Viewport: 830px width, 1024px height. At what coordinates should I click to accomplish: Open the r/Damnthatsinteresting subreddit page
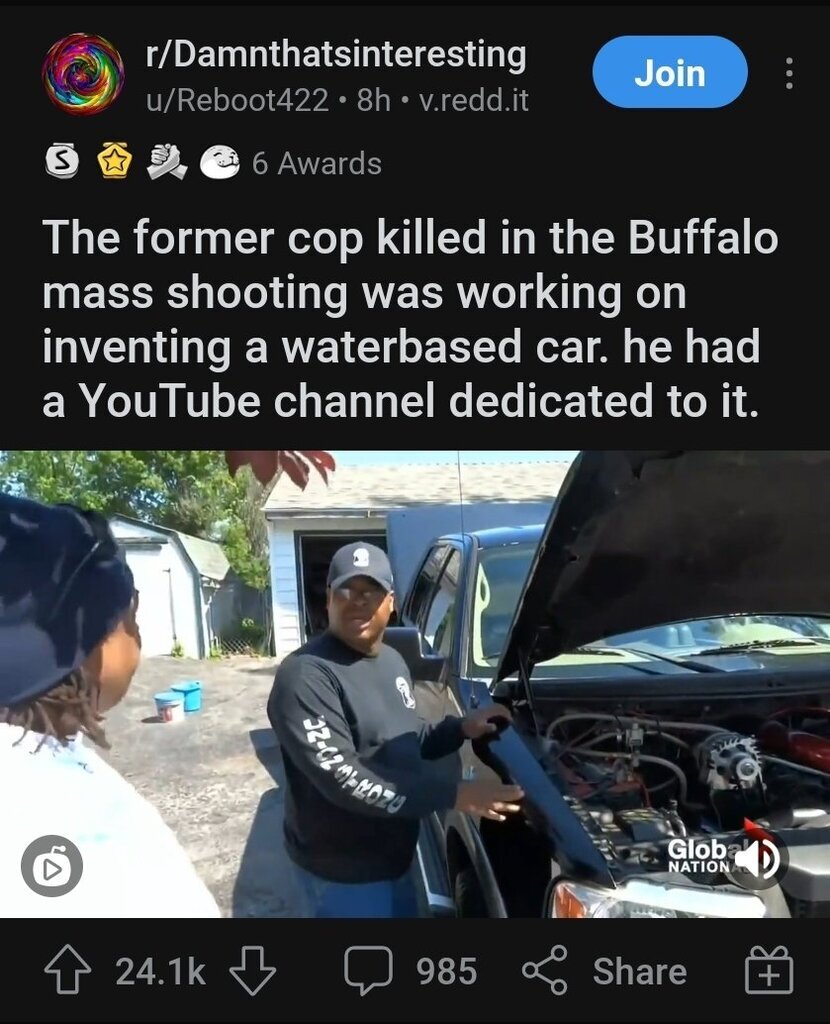click(336, 55)
